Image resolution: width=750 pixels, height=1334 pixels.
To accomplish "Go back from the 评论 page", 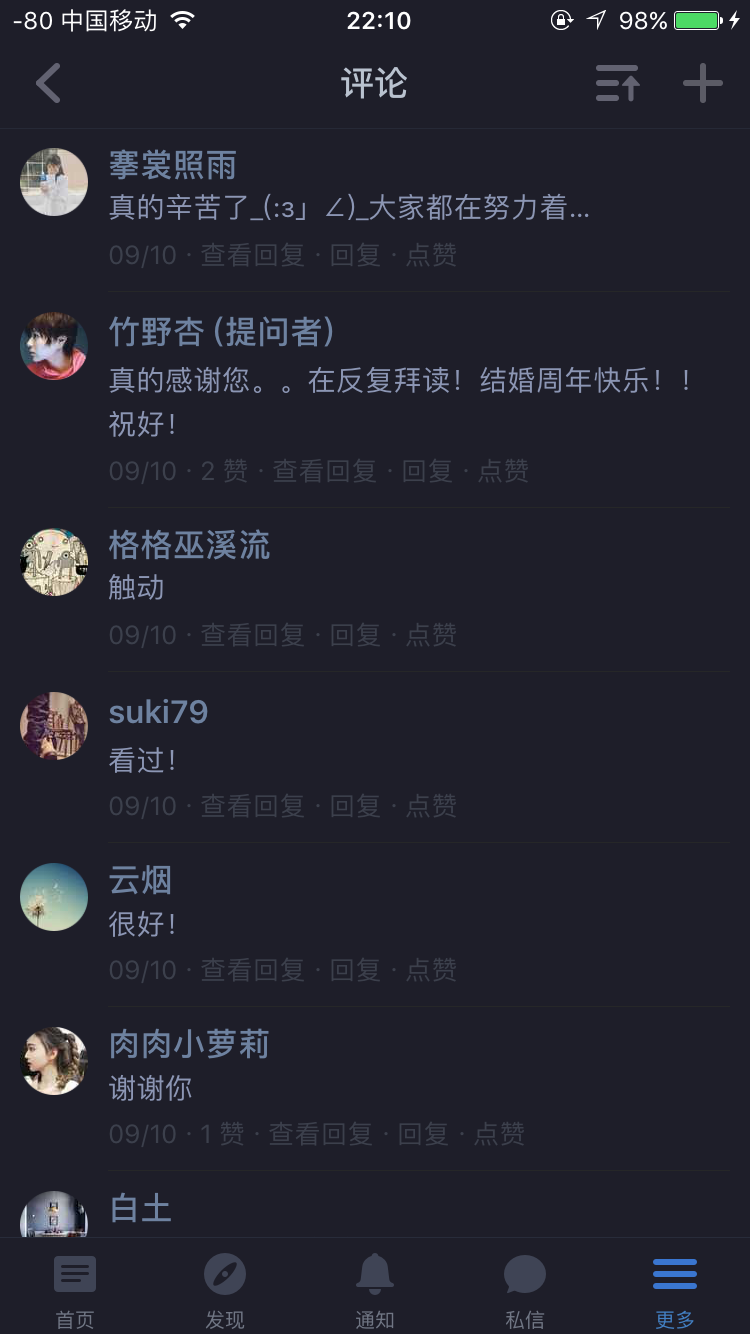I will click(x=48, y=83).
